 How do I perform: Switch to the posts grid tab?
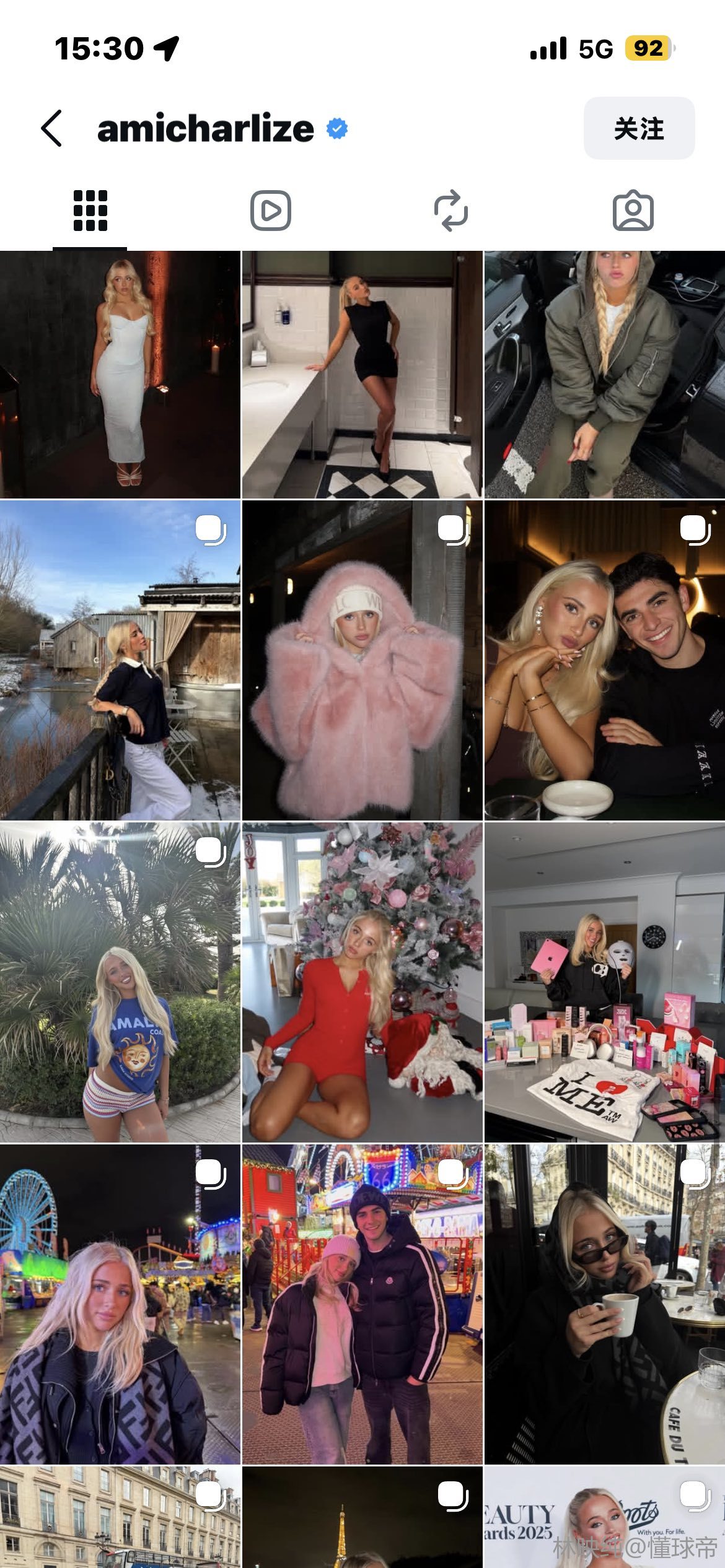(90, 211)
